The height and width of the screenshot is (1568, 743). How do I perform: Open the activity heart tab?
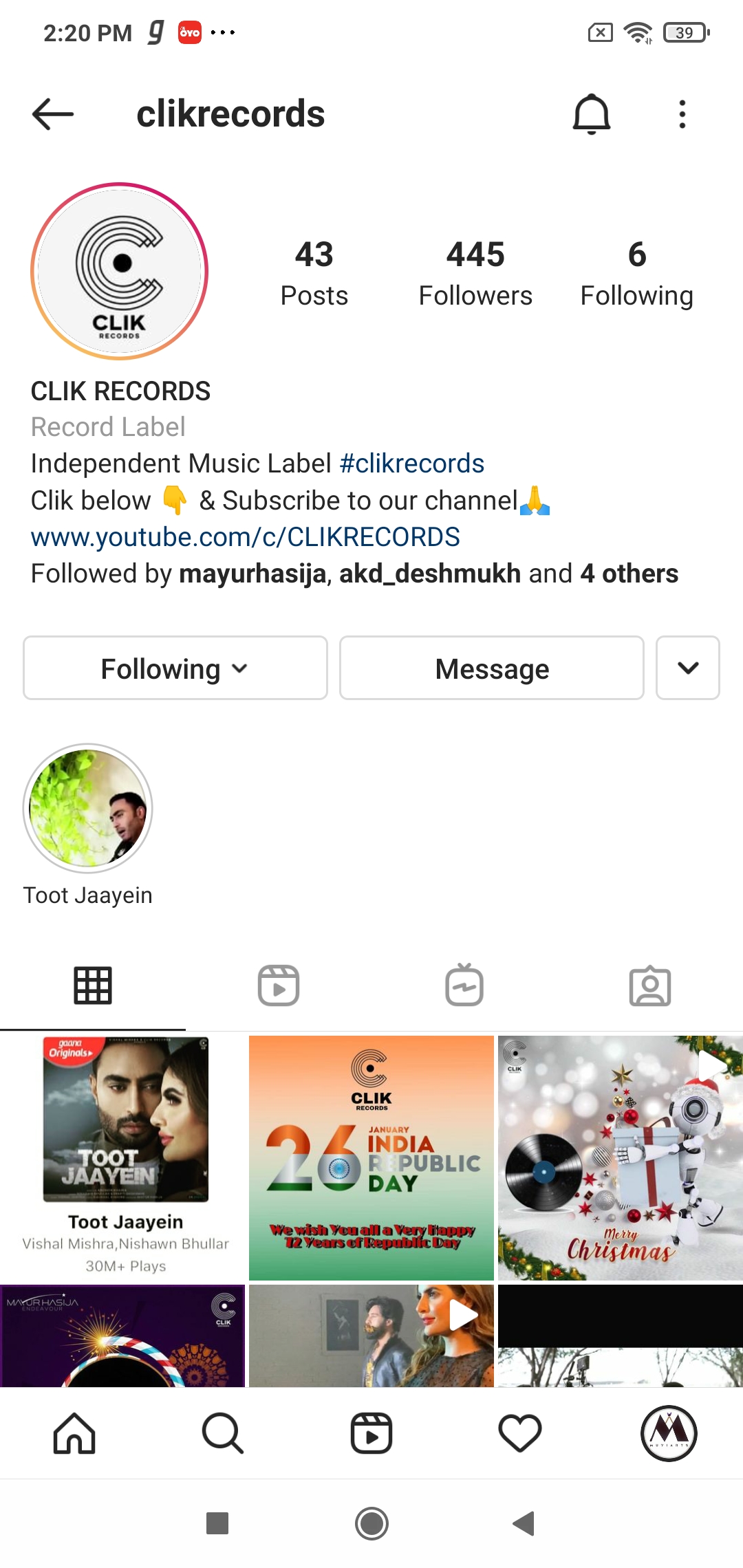520,1433
